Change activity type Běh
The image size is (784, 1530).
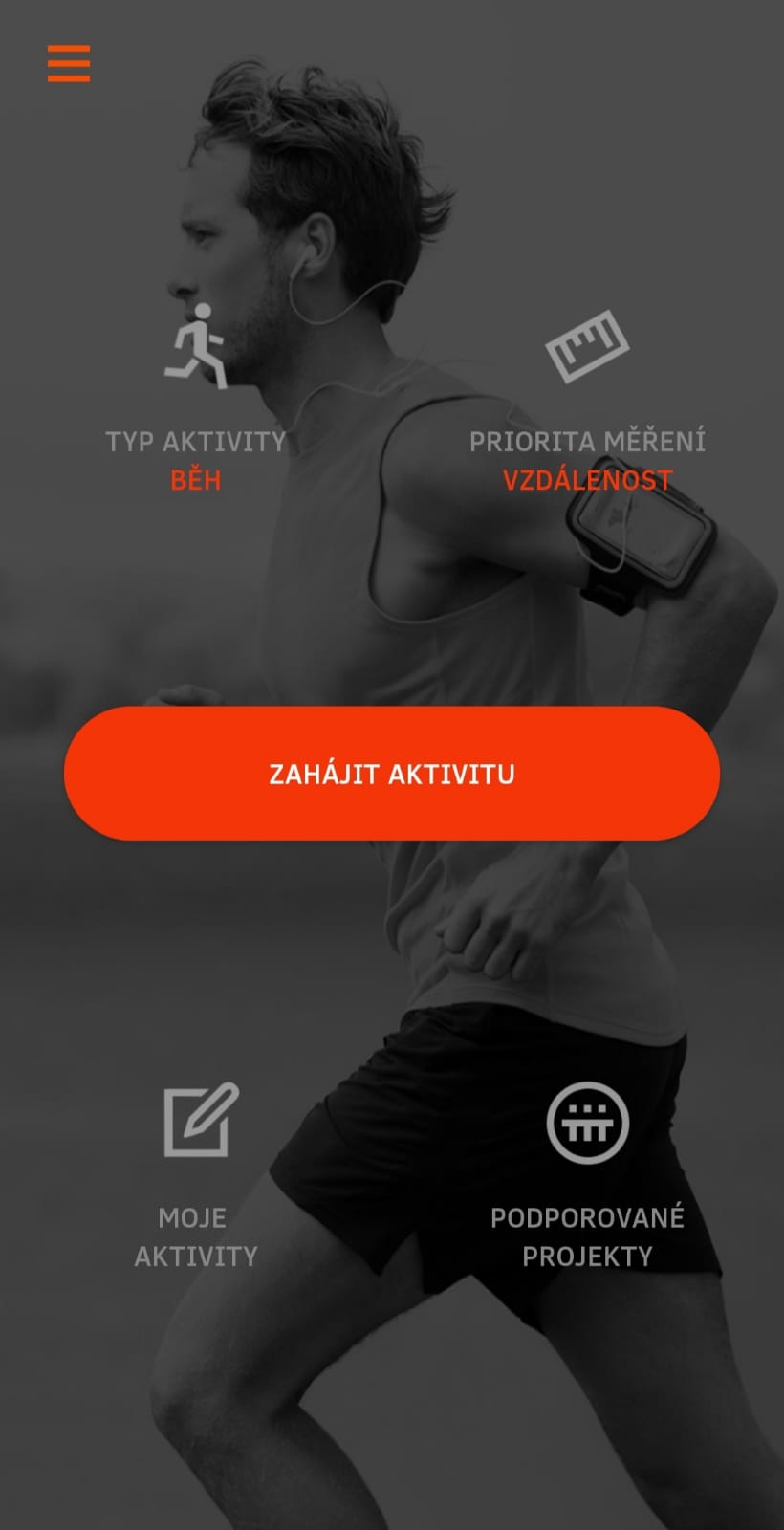[x=196, y=402]
